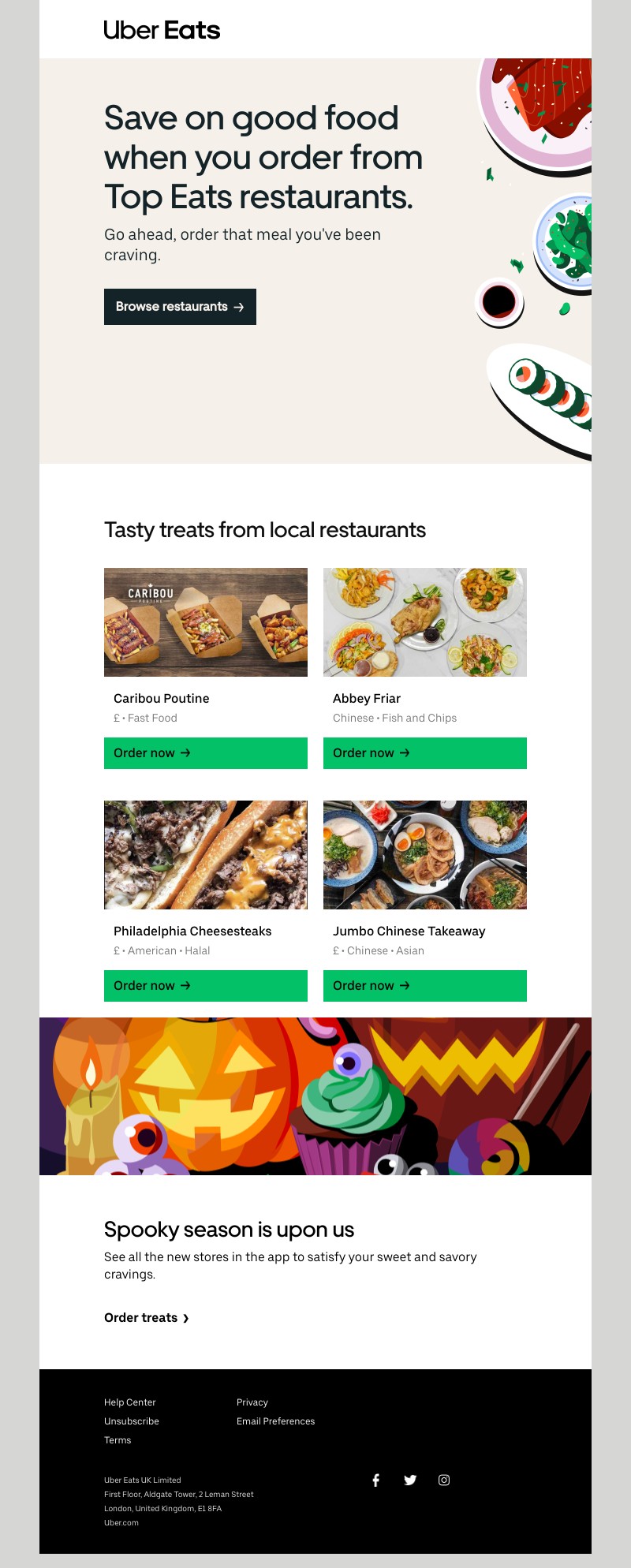Open Privacy link
The height and width of the screenshot is (1568, 631).
tap(252, 1402)
